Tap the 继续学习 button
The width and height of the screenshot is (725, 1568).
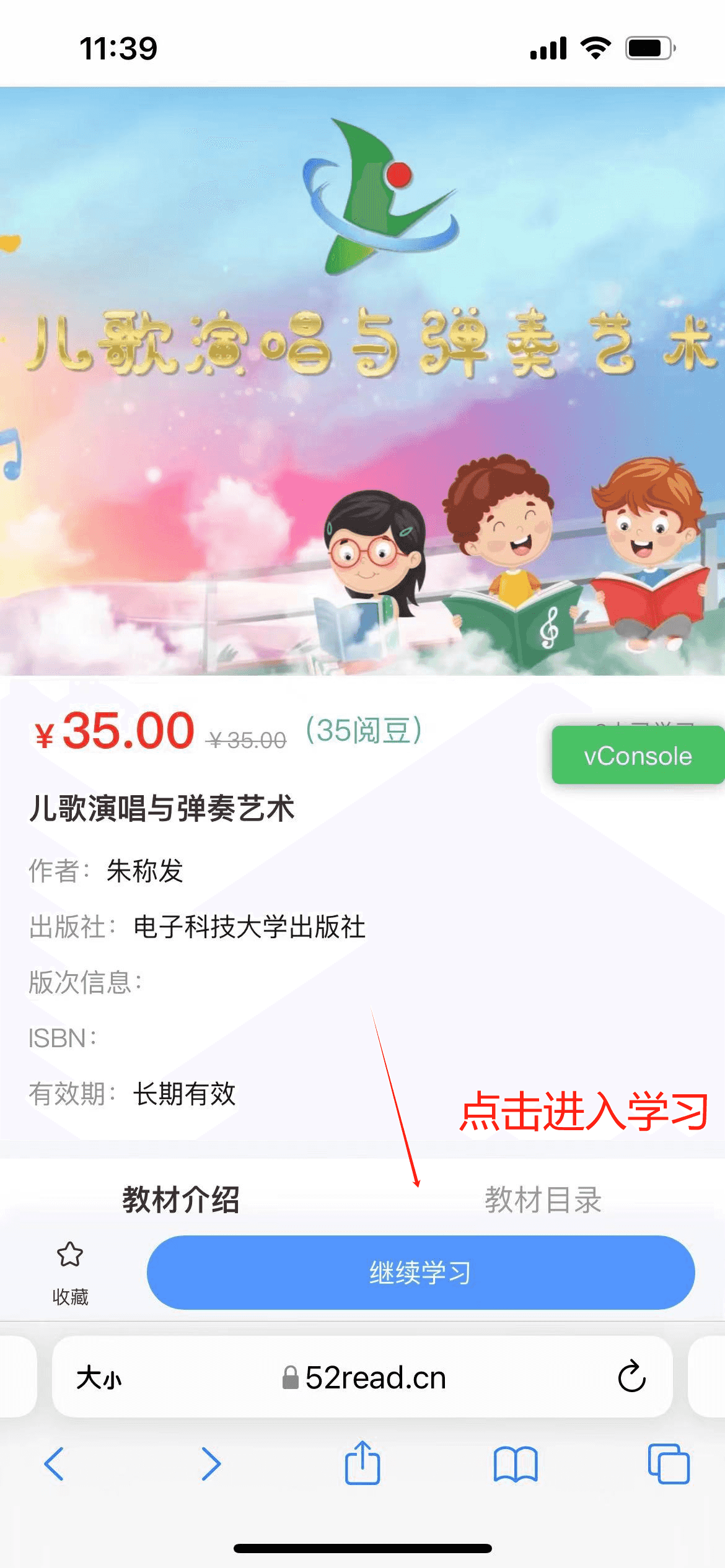(420, 1272)
